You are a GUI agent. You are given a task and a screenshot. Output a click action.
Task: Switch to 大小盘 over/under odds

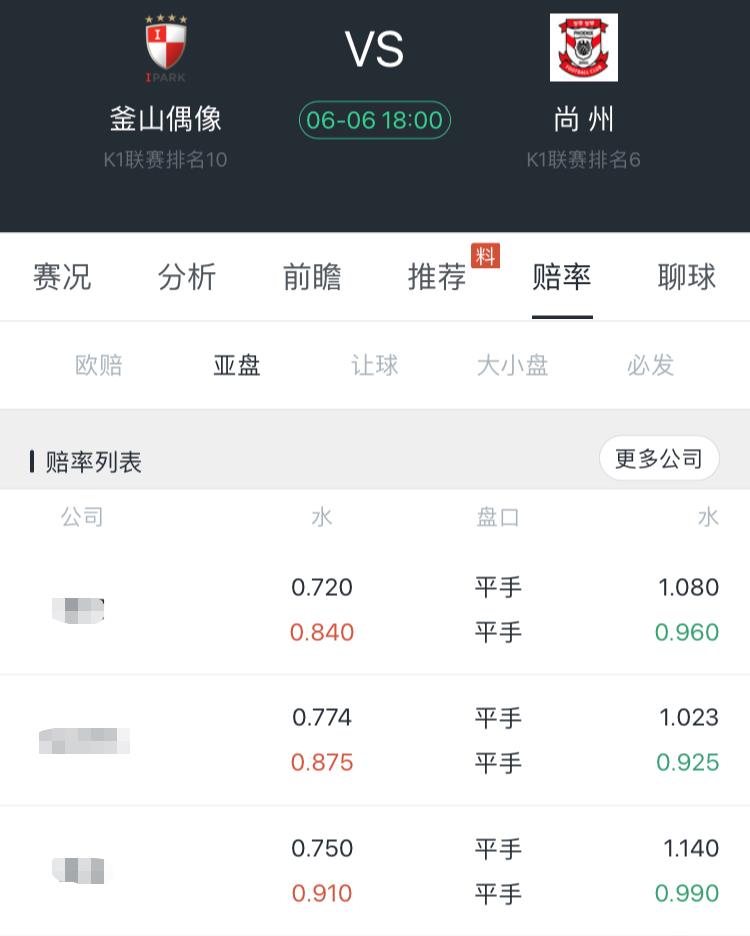pyautogui.click(x=513, y=366)
